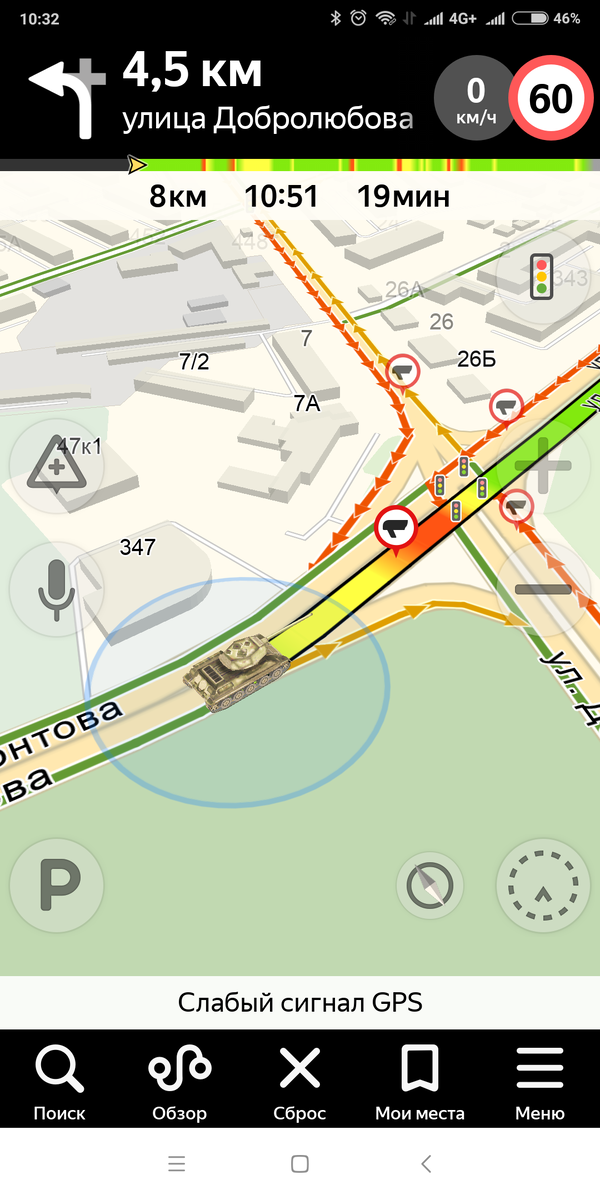Screen dimensions: 600x1200
Task: Activate the voice input microphone
Action: pyautogui.click(x=56, y=588)
